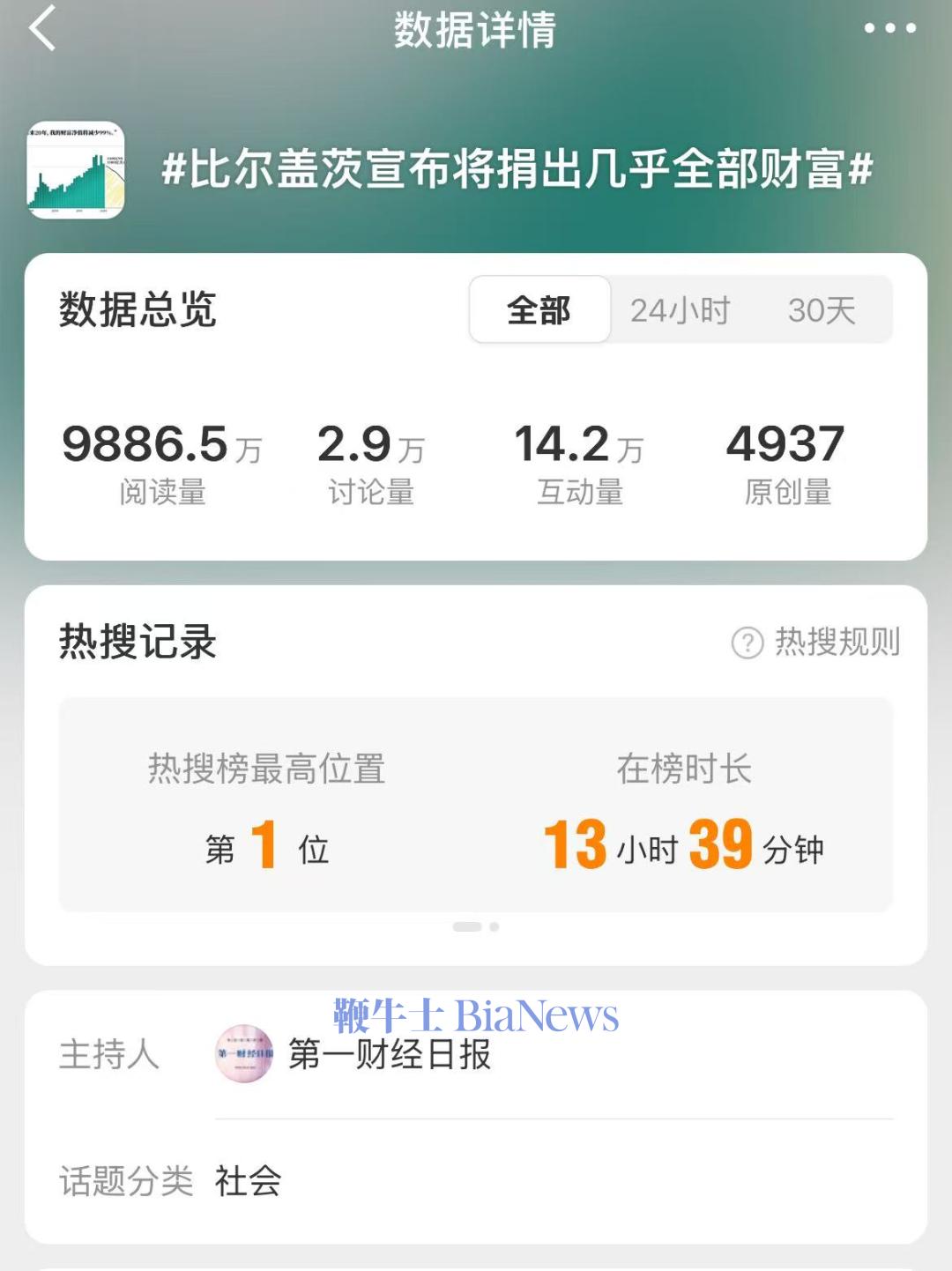952x1271 pixels.
Task: Open the Bill Gates topic thumbnail
Action: click(x=76, y=170)
